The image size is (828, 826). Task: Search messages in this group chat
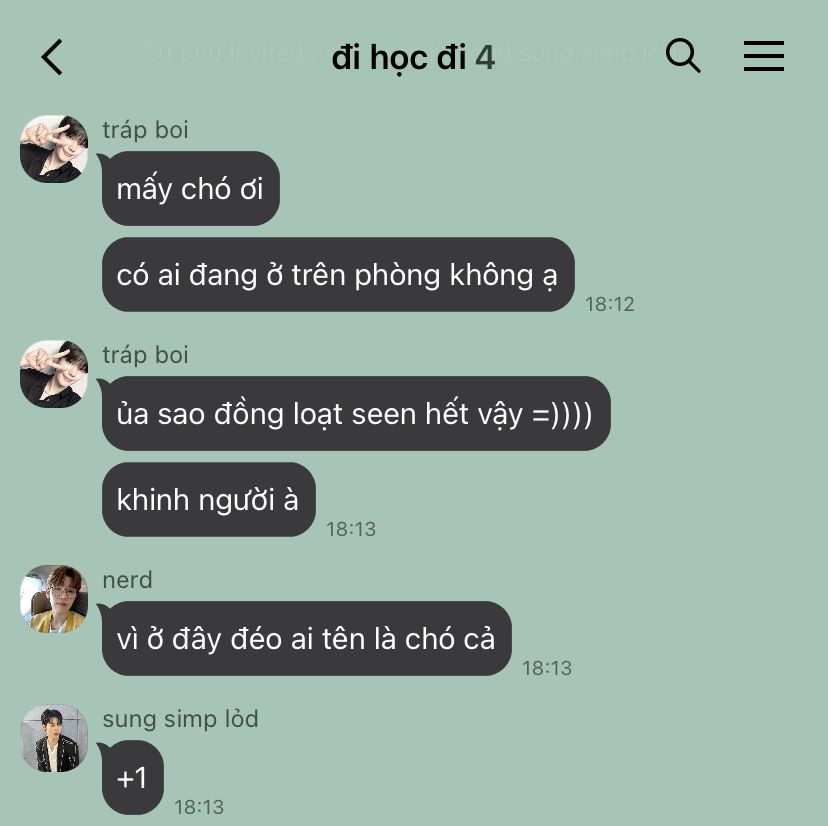[x=683, y=56]
